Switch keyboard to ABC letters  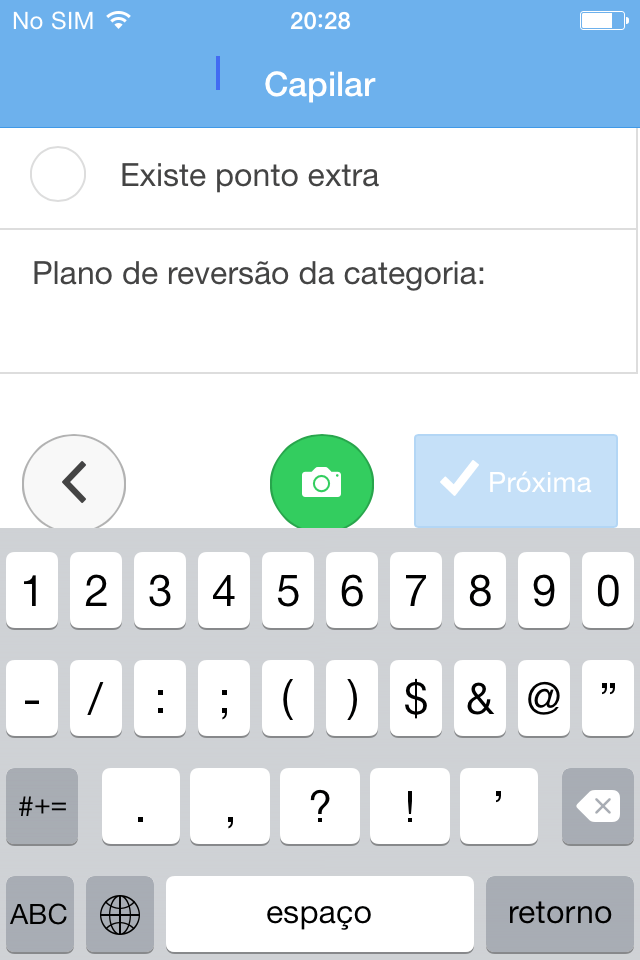pos(40,913)
